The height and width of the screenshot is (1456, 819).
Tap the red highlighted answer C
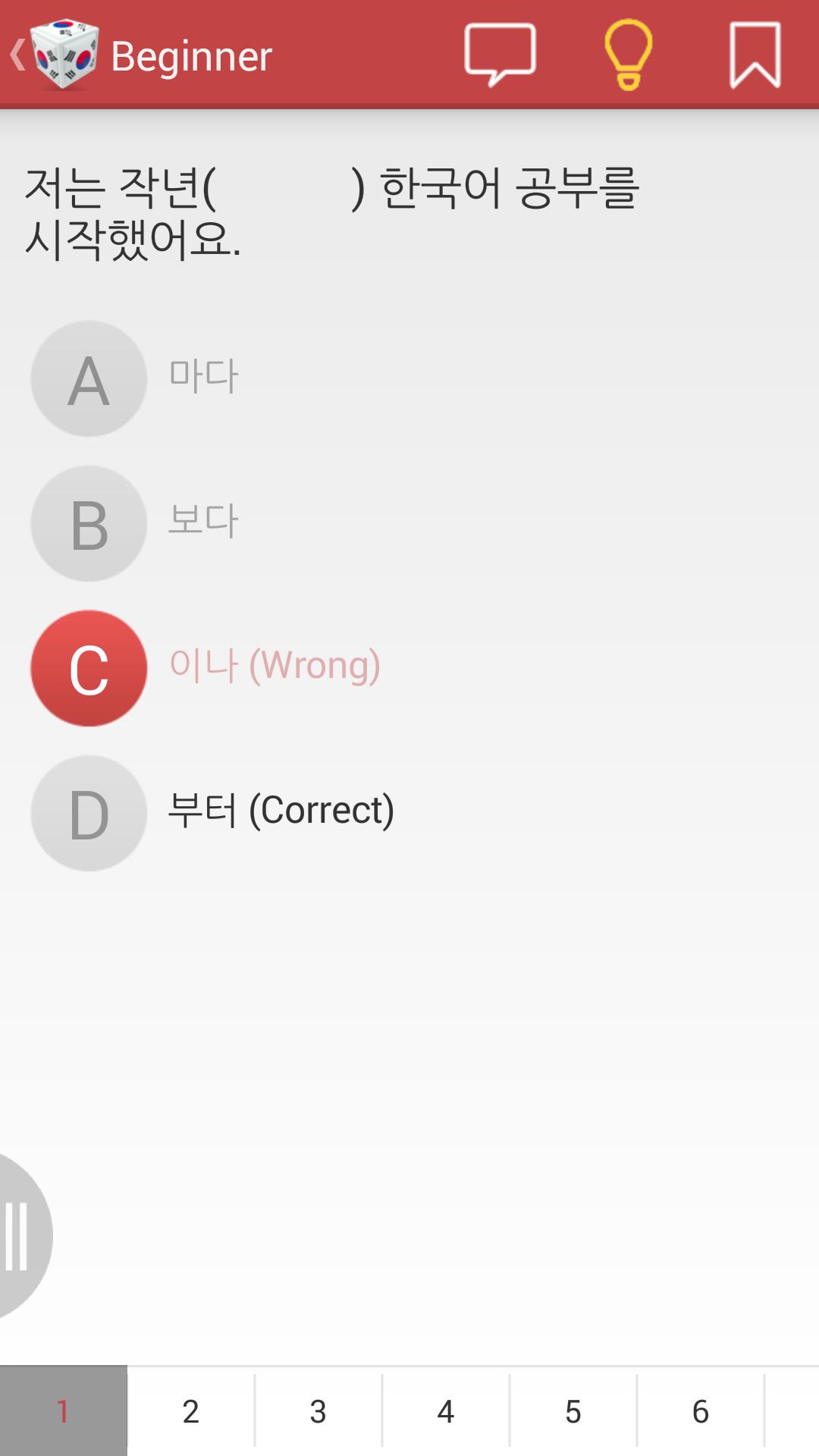click(x=88, y=667)
